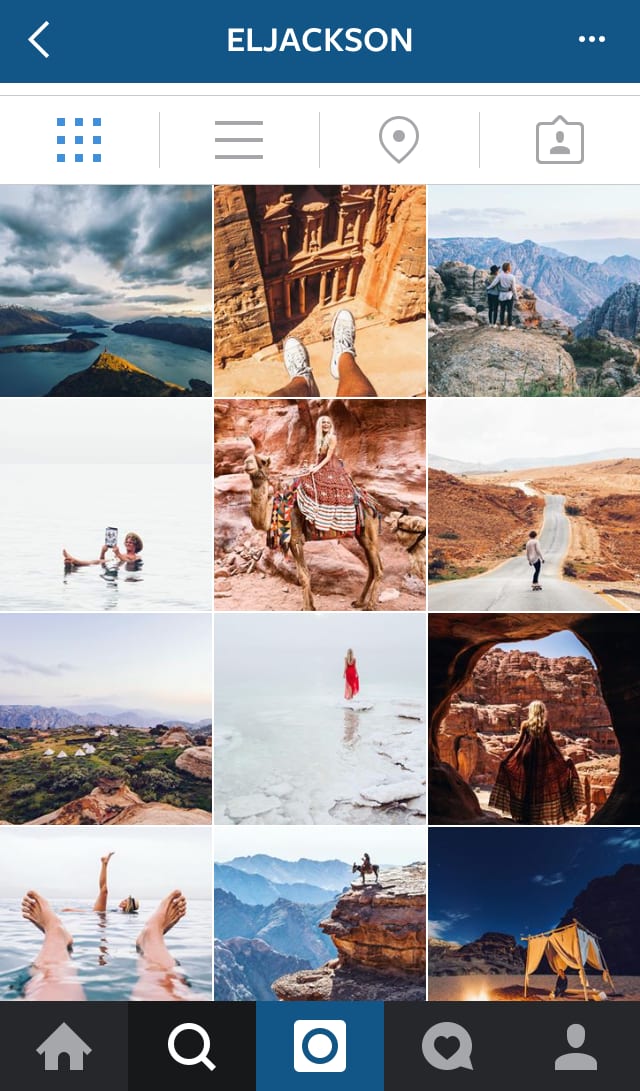The image size is (640, 1091).
Task: Open the woman riding camel photo
Action: (x=320, y=505)
